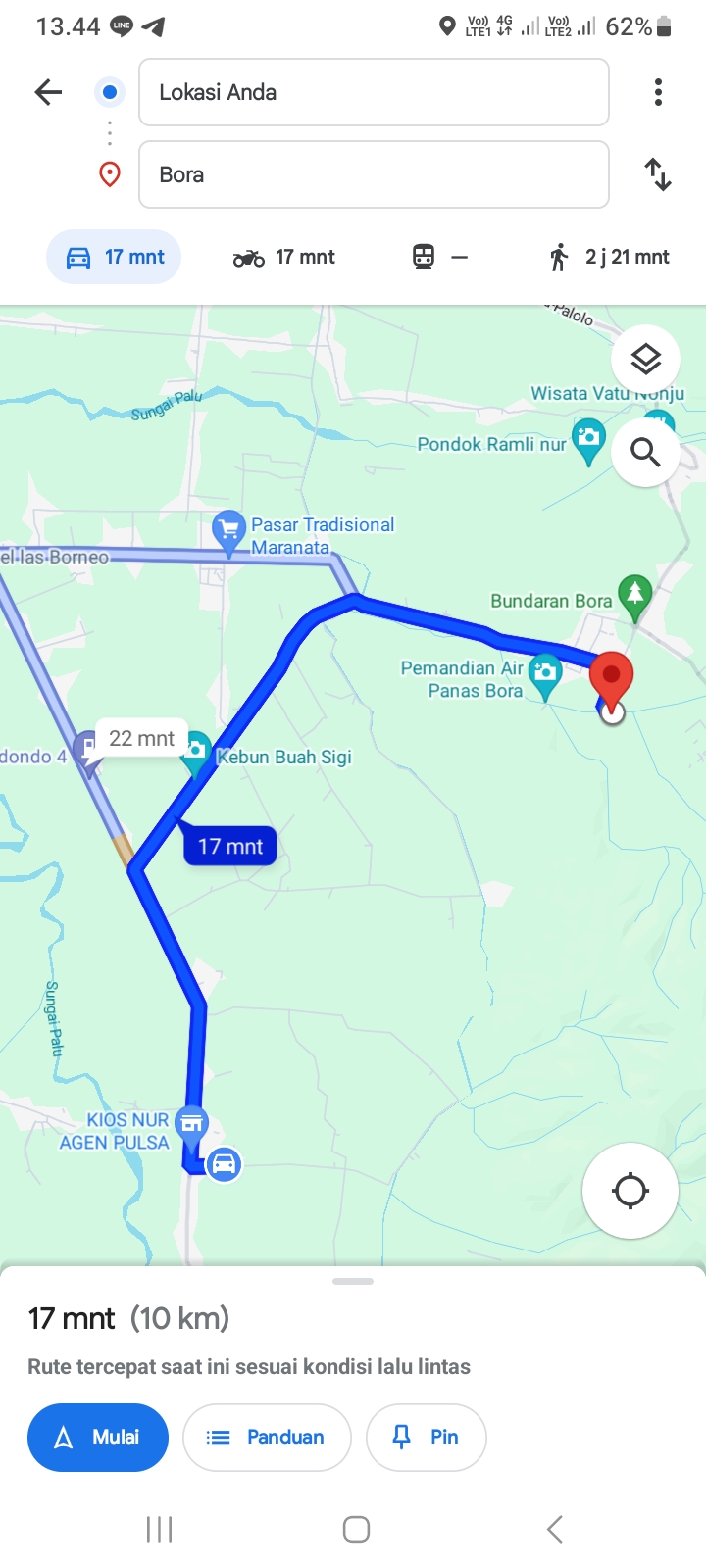Screen dimensions: 706x1568
Task: Edit the Bora destination field
Action: tap(374, 174)
